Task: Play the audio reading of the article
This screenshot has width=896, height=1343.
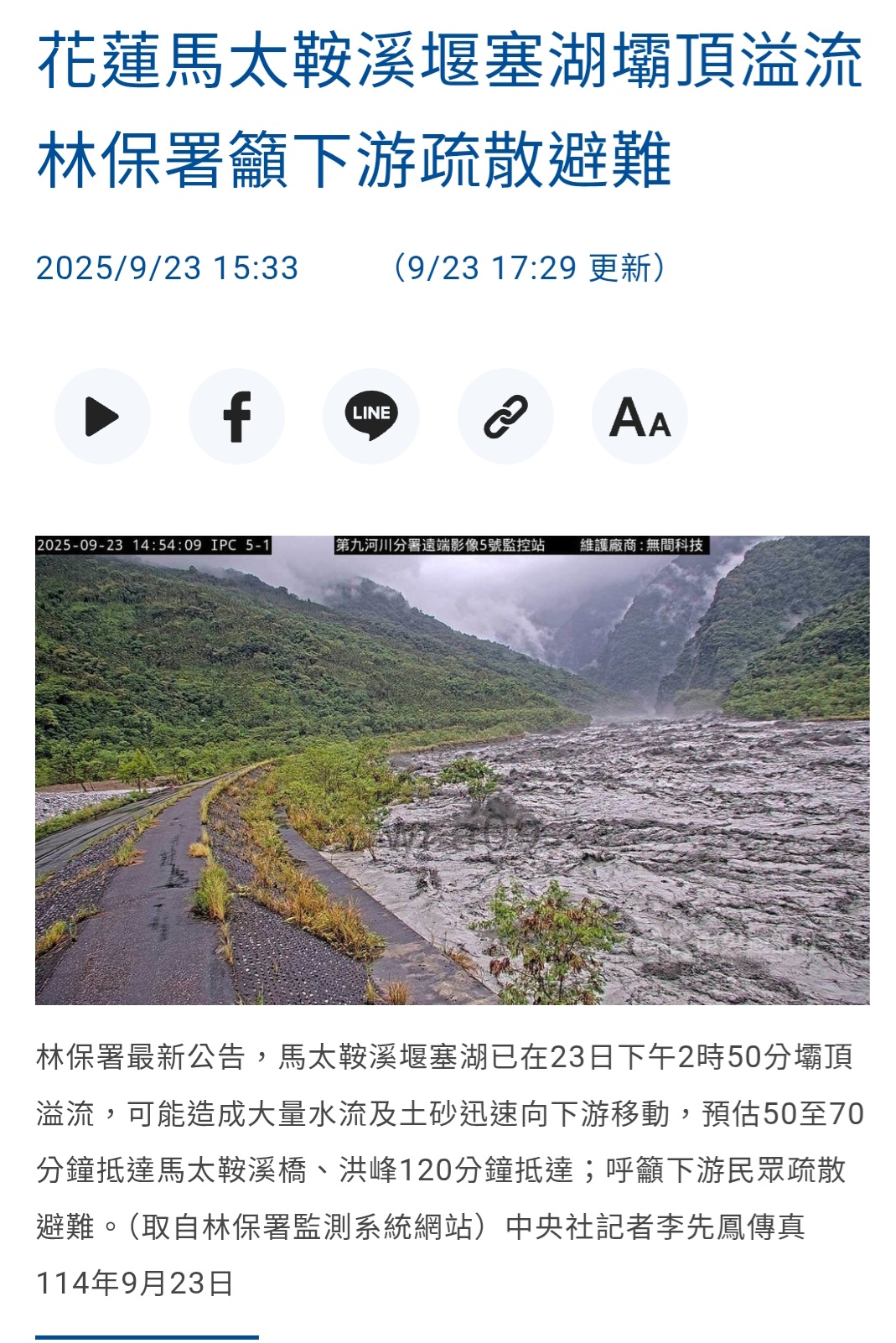Action: [x=102, y=417]
